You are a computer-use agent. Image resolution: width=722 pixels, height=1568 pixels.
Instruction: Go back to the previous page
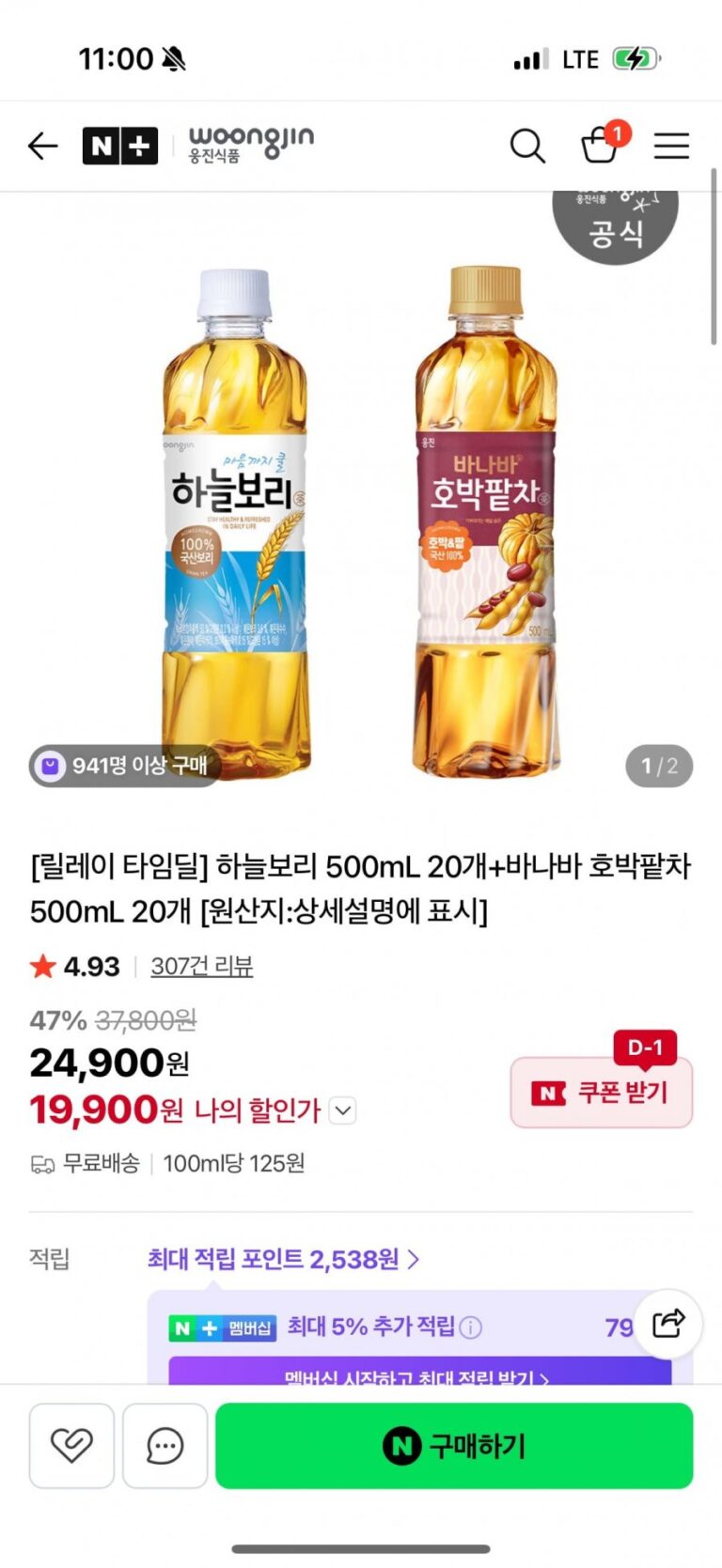43,146
